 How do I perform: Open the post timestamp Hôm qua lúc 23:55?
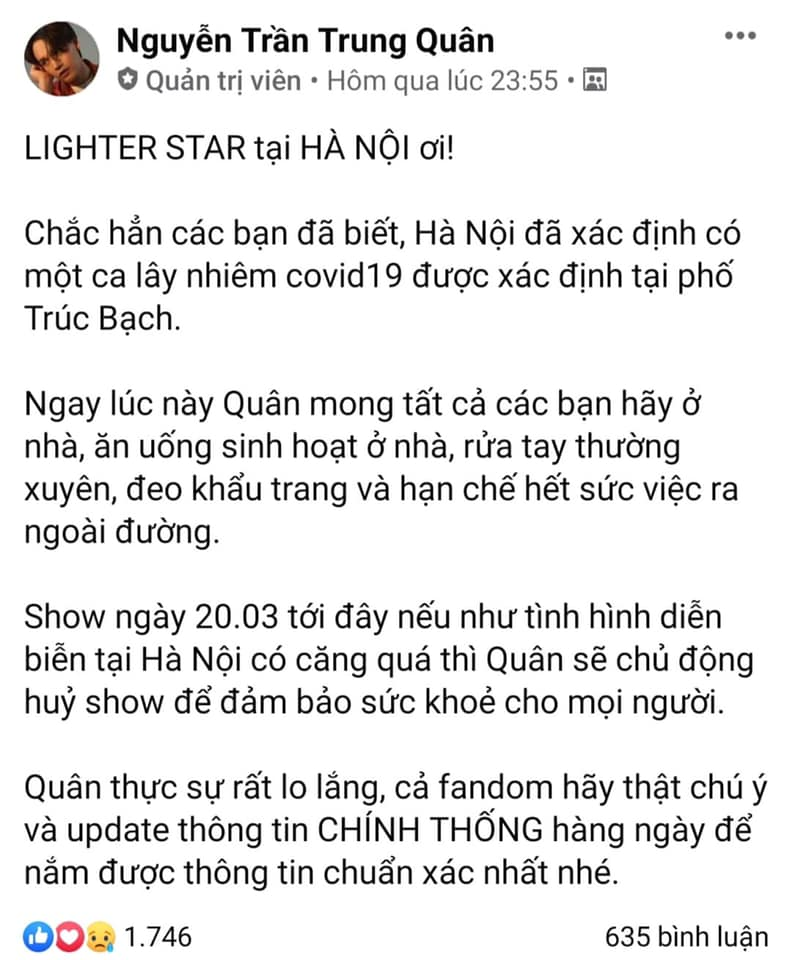(442, 80)
